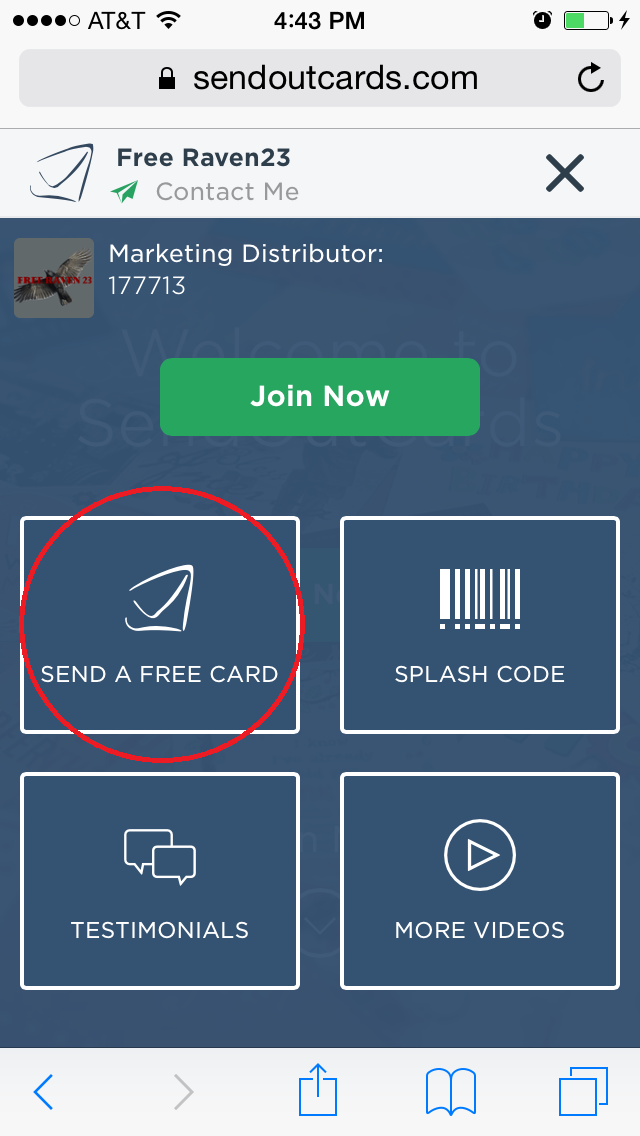Open the Safari share sheet
The image size is (640, 1136).
coord(318,1089)
